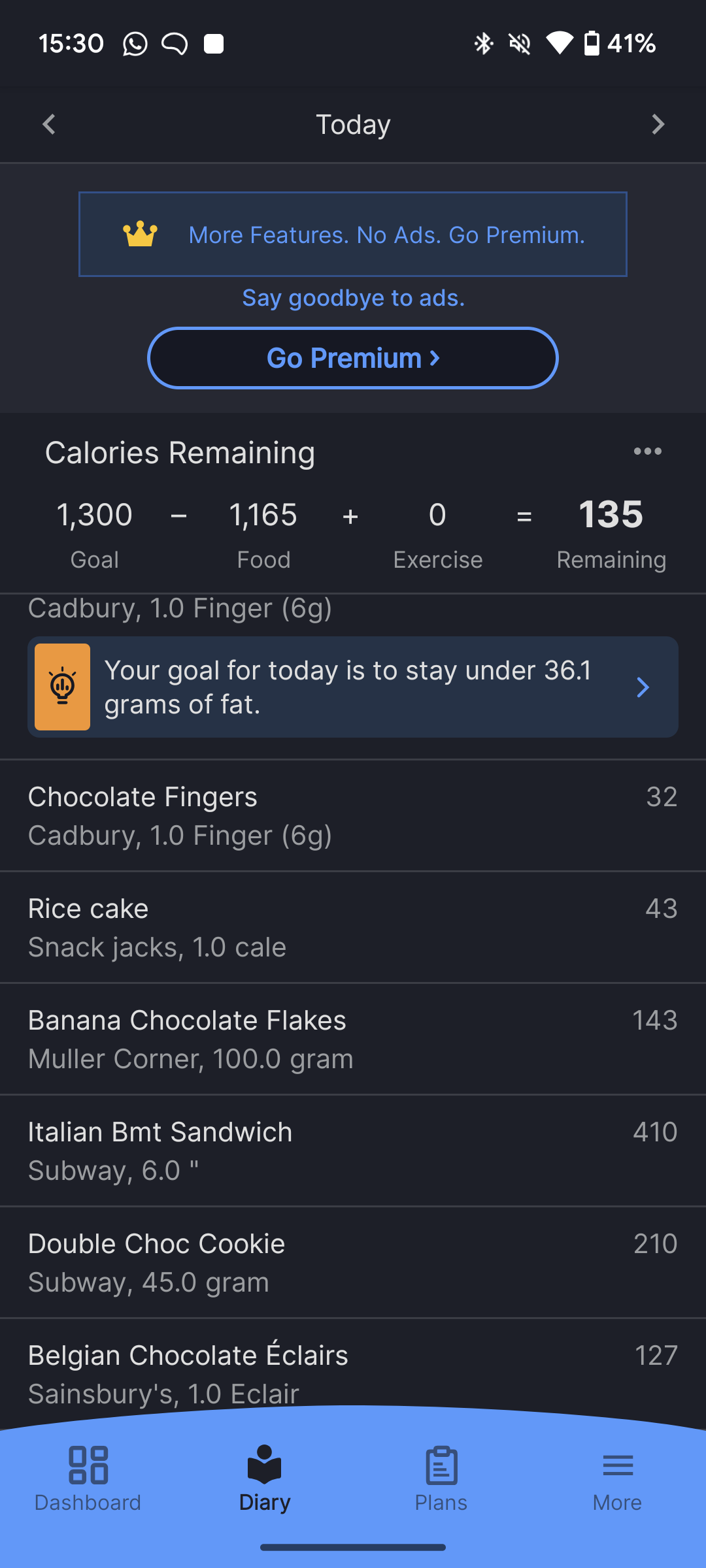Select the Italian Bmt Sandwich entry
706x1568 pixels.
[353, 1151]
